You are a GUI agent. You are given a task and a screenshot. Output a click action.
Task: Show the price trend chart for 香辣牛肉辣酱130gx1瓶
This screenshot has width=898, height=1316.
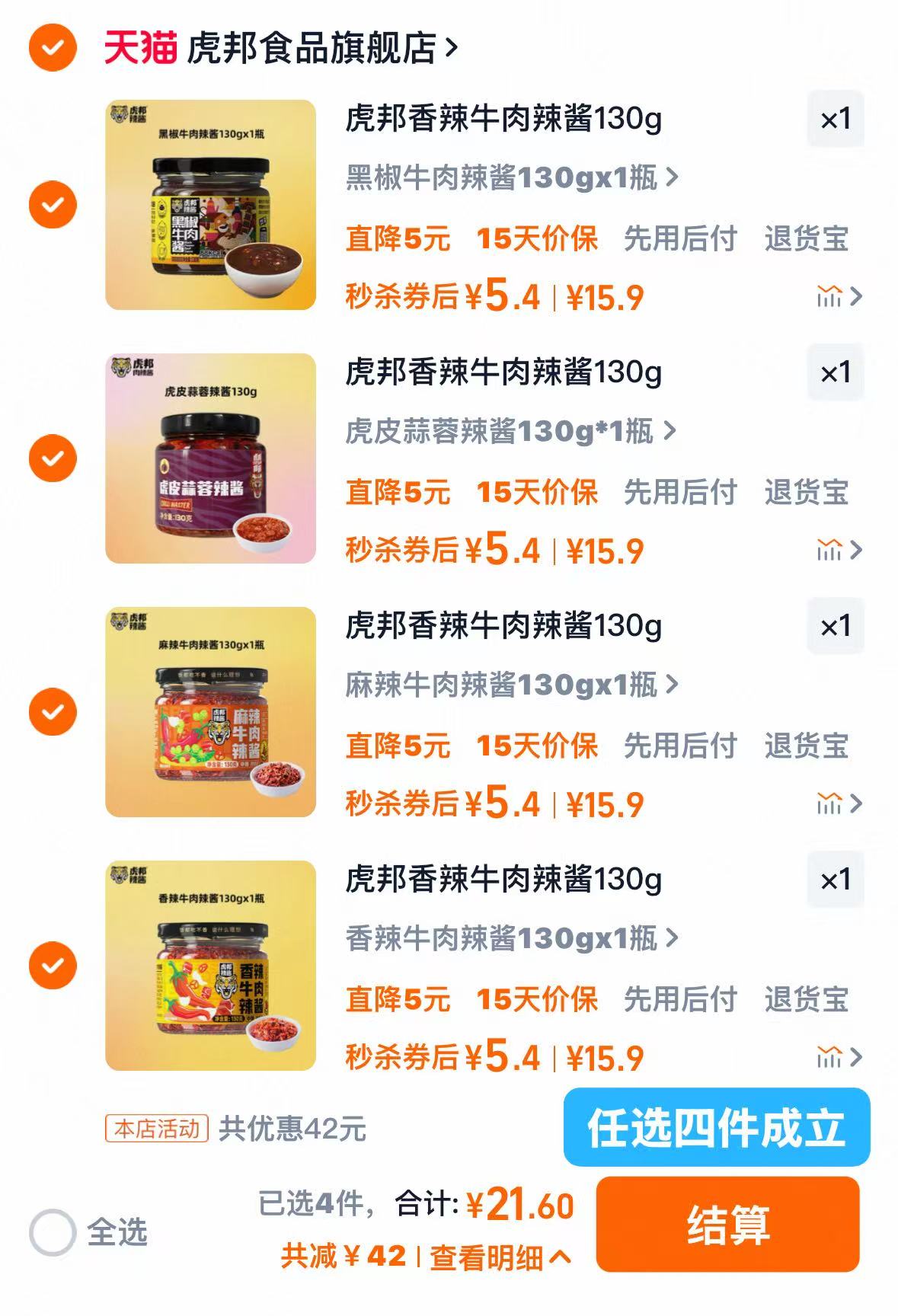[839, 1057]
